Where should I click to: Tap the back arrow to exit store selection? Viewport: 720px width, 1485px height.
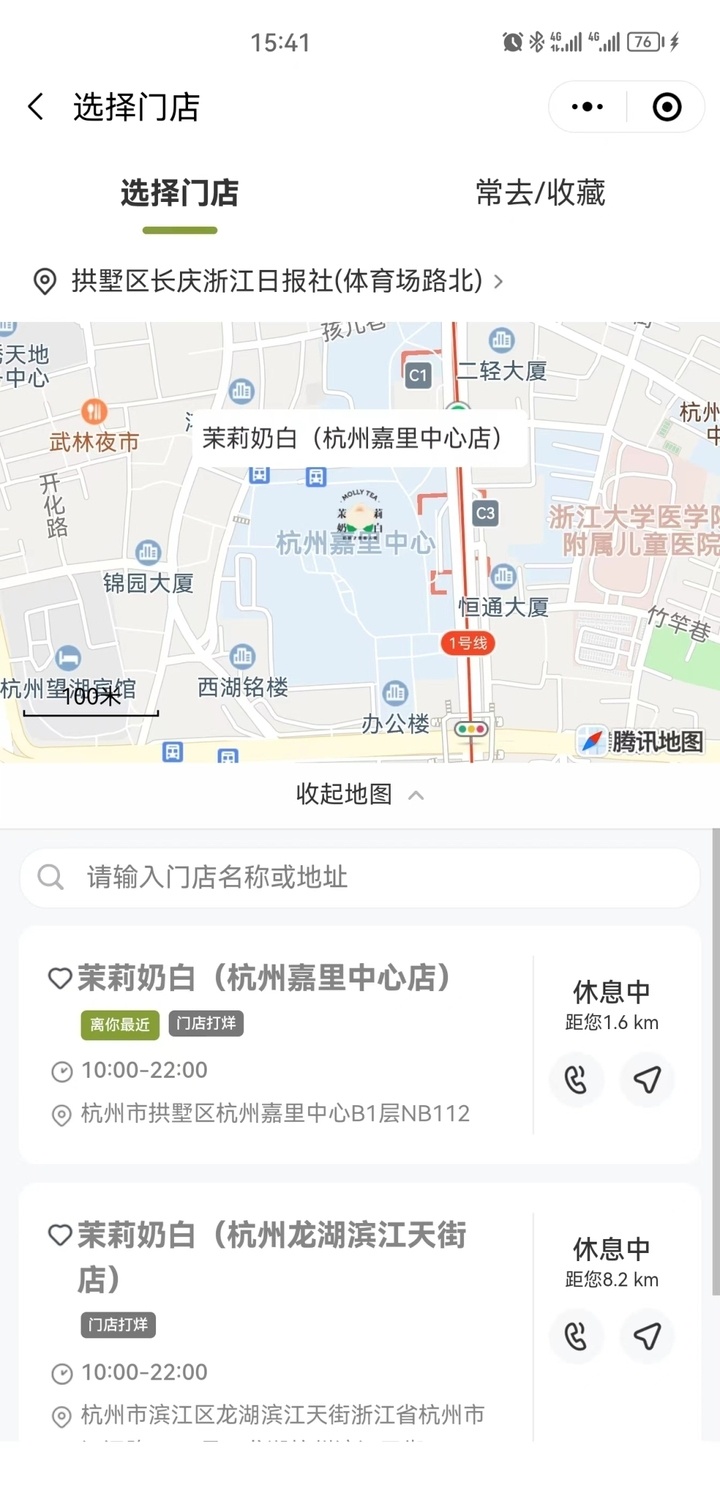tap(35, 107)
